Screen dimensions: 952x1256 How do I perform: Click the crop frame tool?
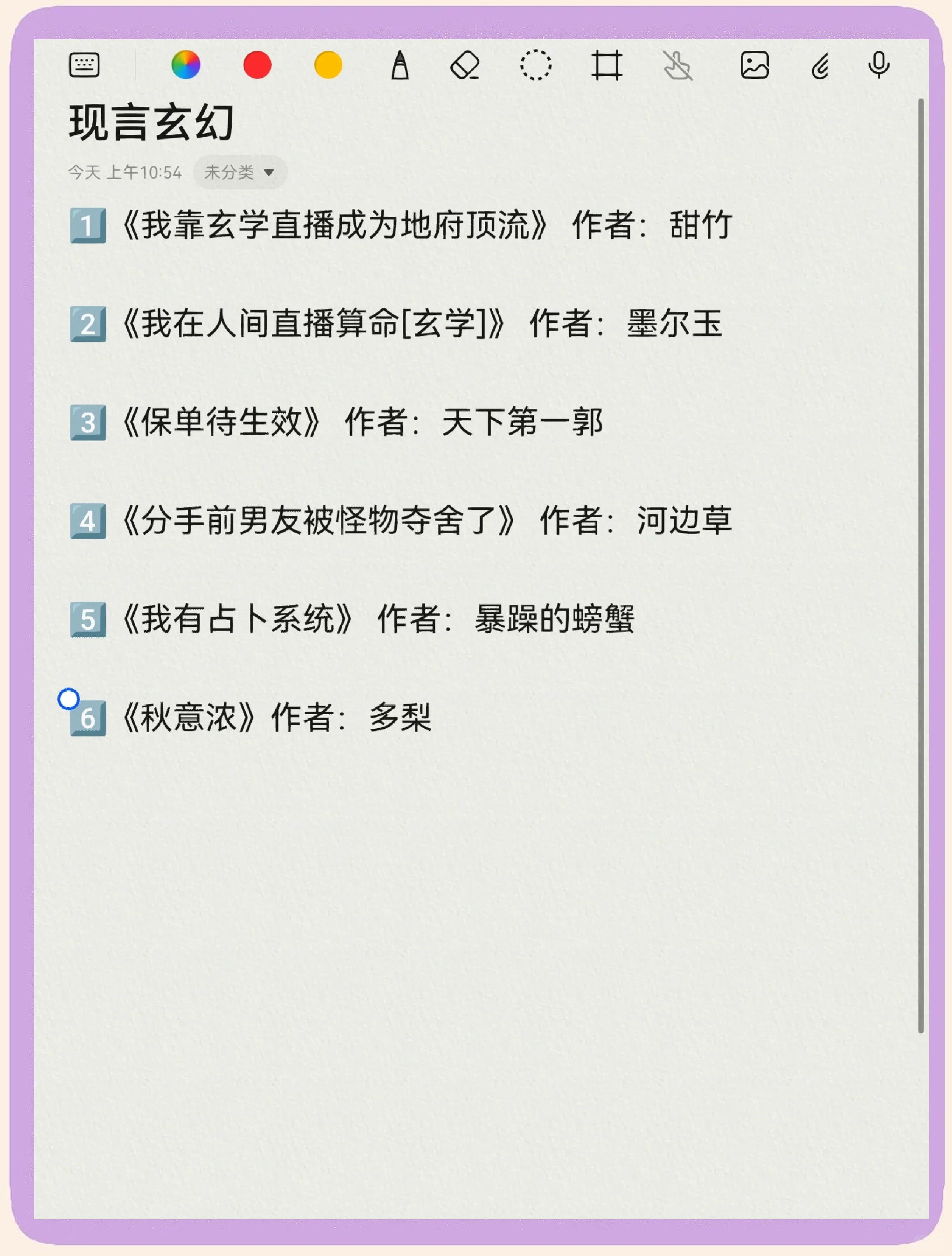tap(608, 65)
